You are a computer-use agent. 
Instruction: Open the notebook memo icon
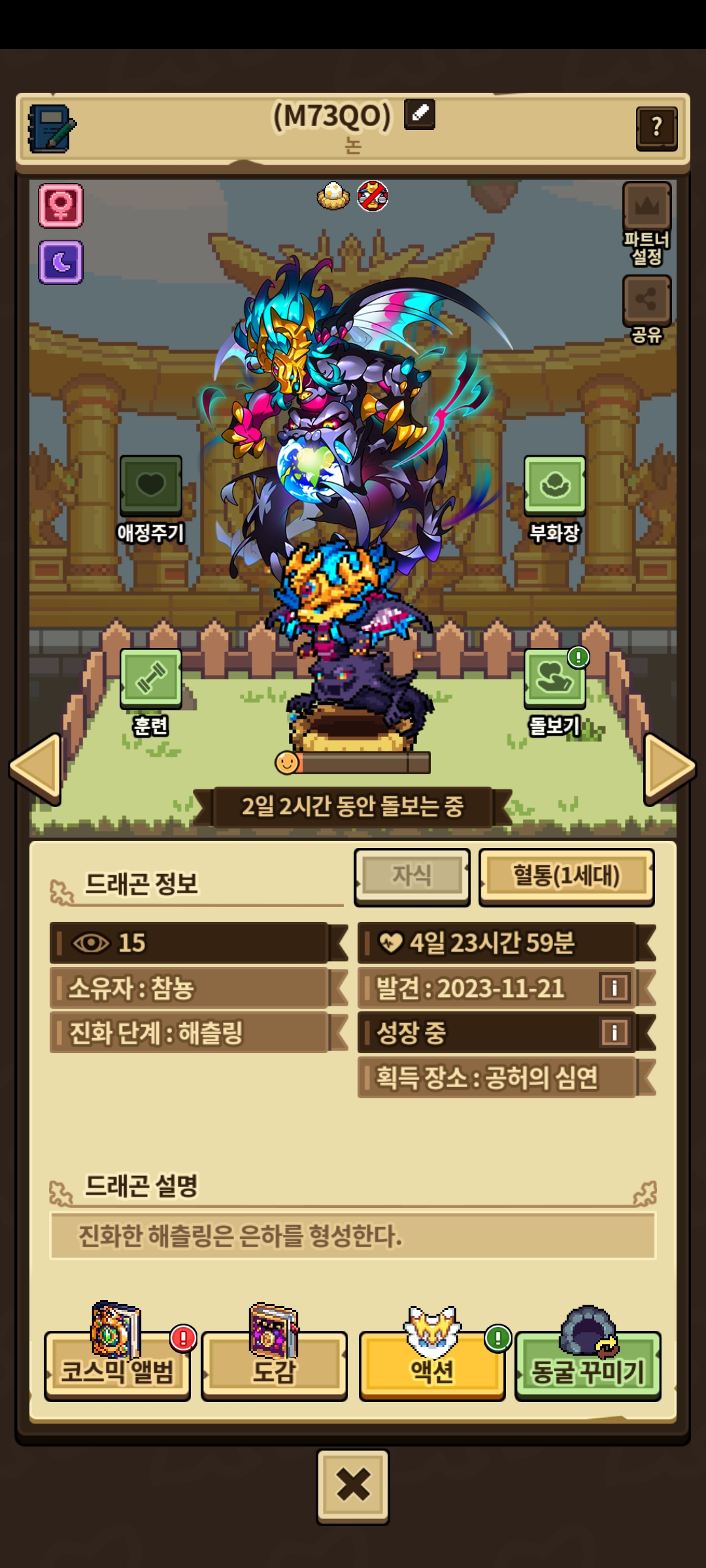point(51,129)
